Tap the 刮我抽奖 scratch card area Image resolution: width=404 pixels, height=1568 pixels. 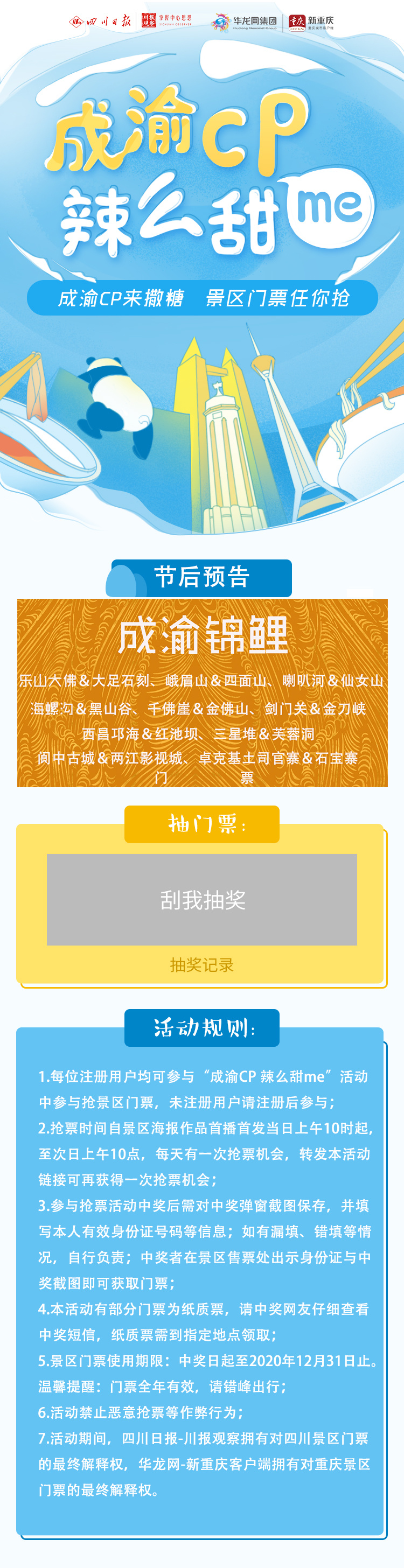(201, 899)
